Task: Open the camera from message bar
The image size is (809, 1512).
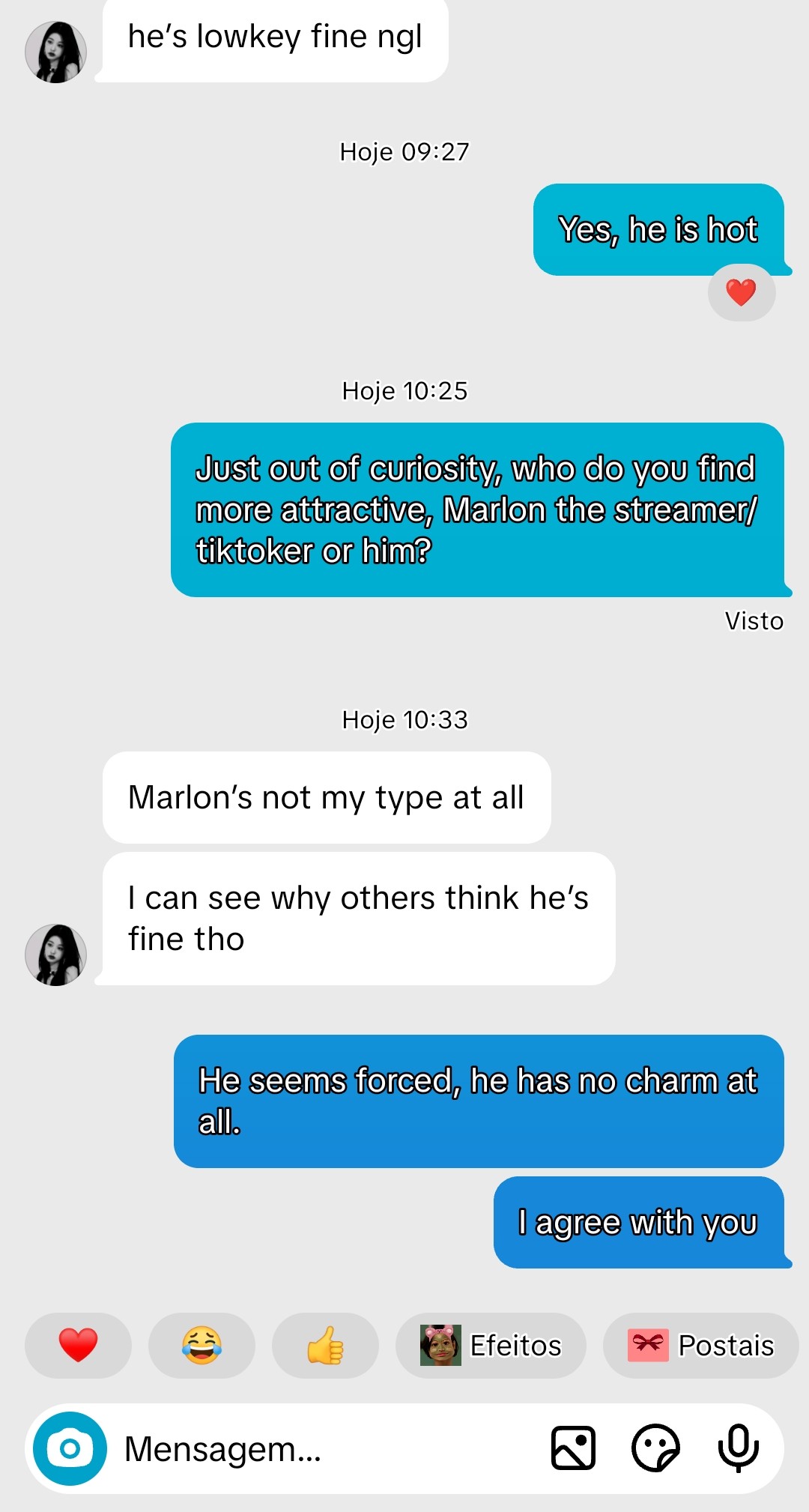Action: 70,1448
